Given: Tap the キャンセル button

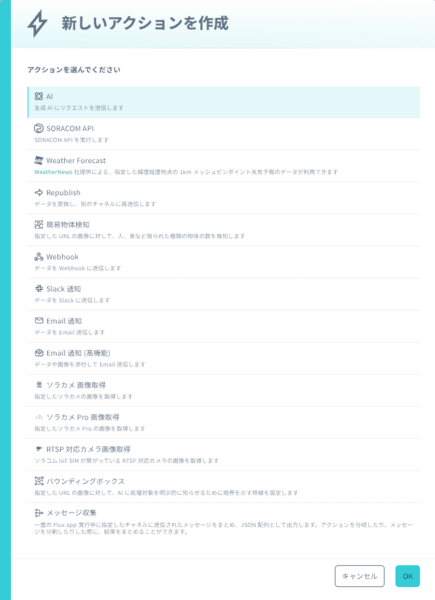Looking at the screenshot, I should coord(360,576).
